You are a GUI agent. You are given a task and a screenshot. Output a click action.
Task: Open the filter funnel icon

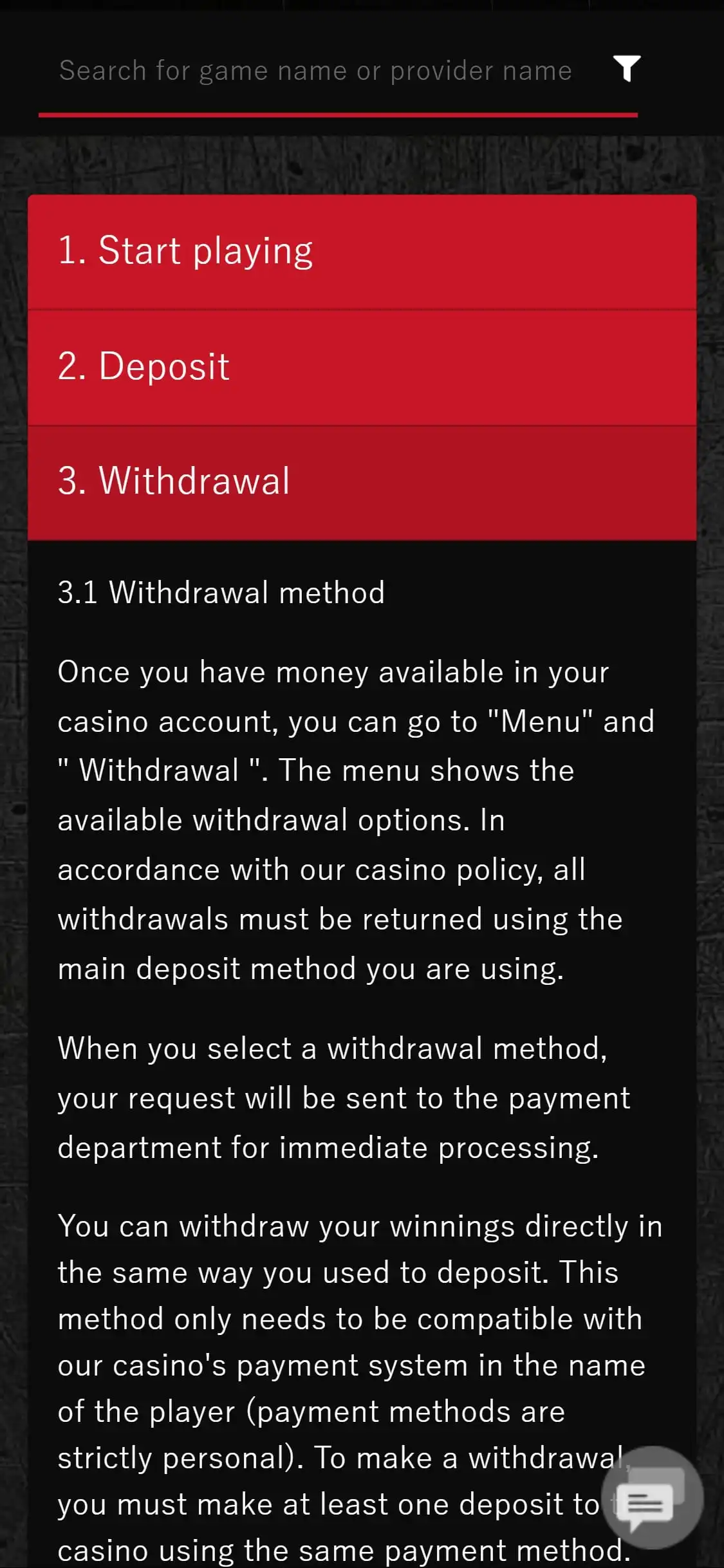pos(626,68)
